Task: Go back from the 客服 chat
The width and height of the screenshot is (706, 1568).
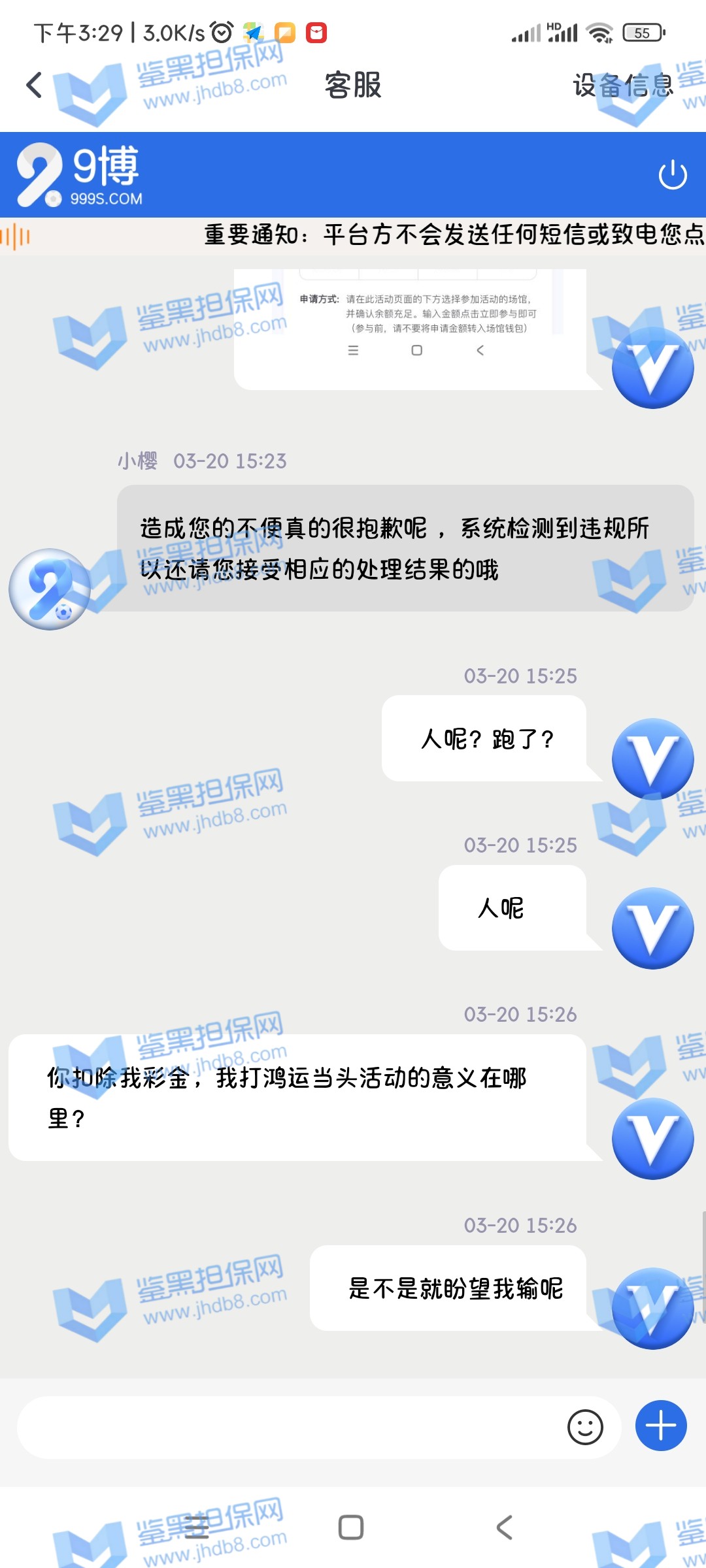Action: tap(34, 85)
